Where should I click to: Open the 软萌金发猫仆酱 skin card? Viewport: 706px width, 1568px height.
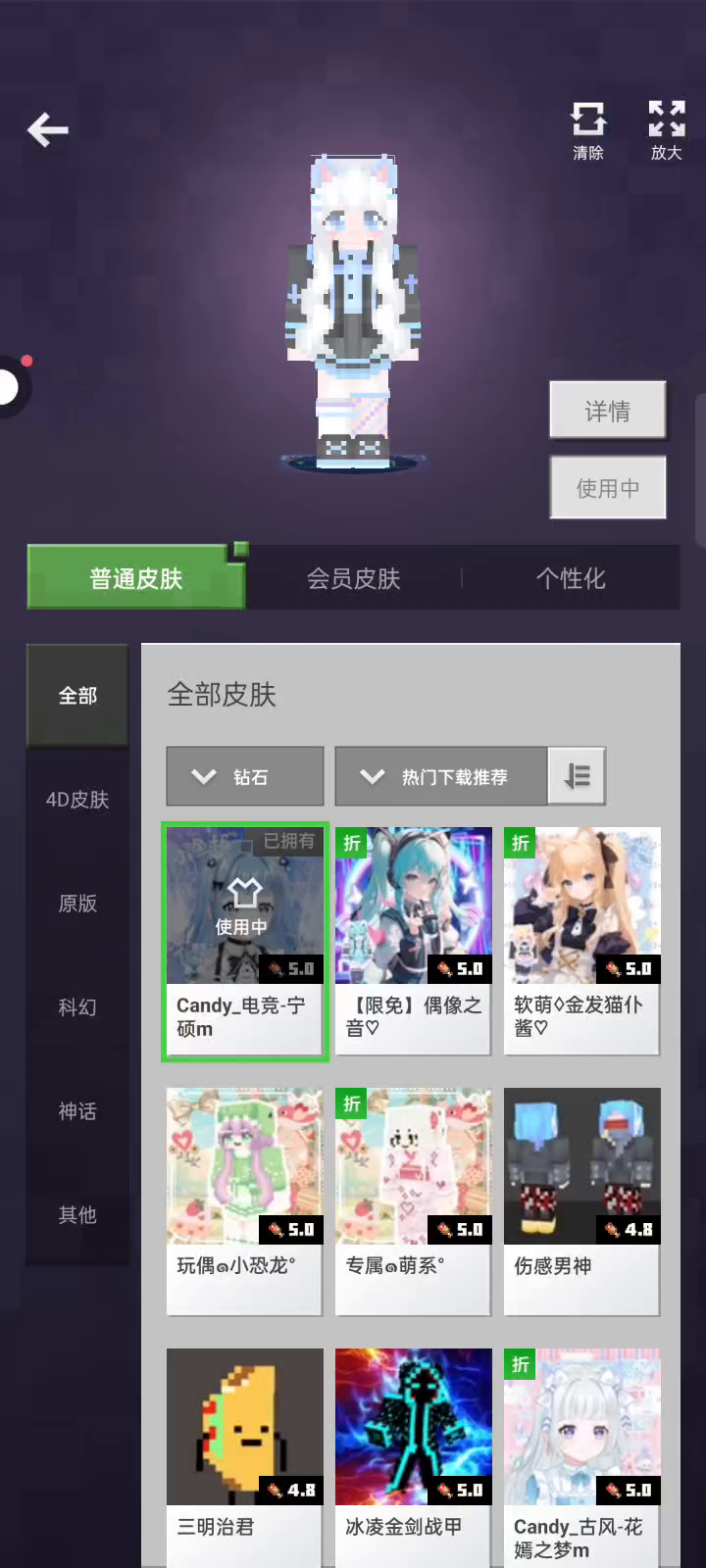point(581,941)
